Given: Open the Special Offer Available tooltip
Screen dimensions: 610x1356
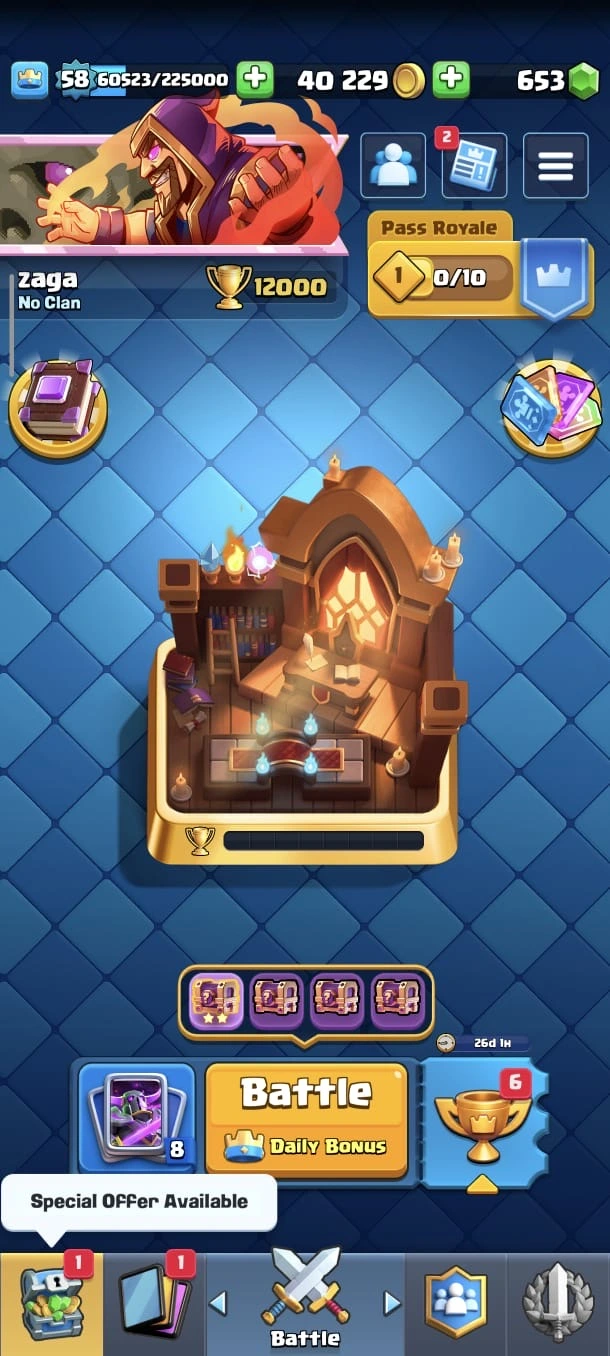Looking at the screenshot, I should pyautogui.click(x=138, y=1201).
